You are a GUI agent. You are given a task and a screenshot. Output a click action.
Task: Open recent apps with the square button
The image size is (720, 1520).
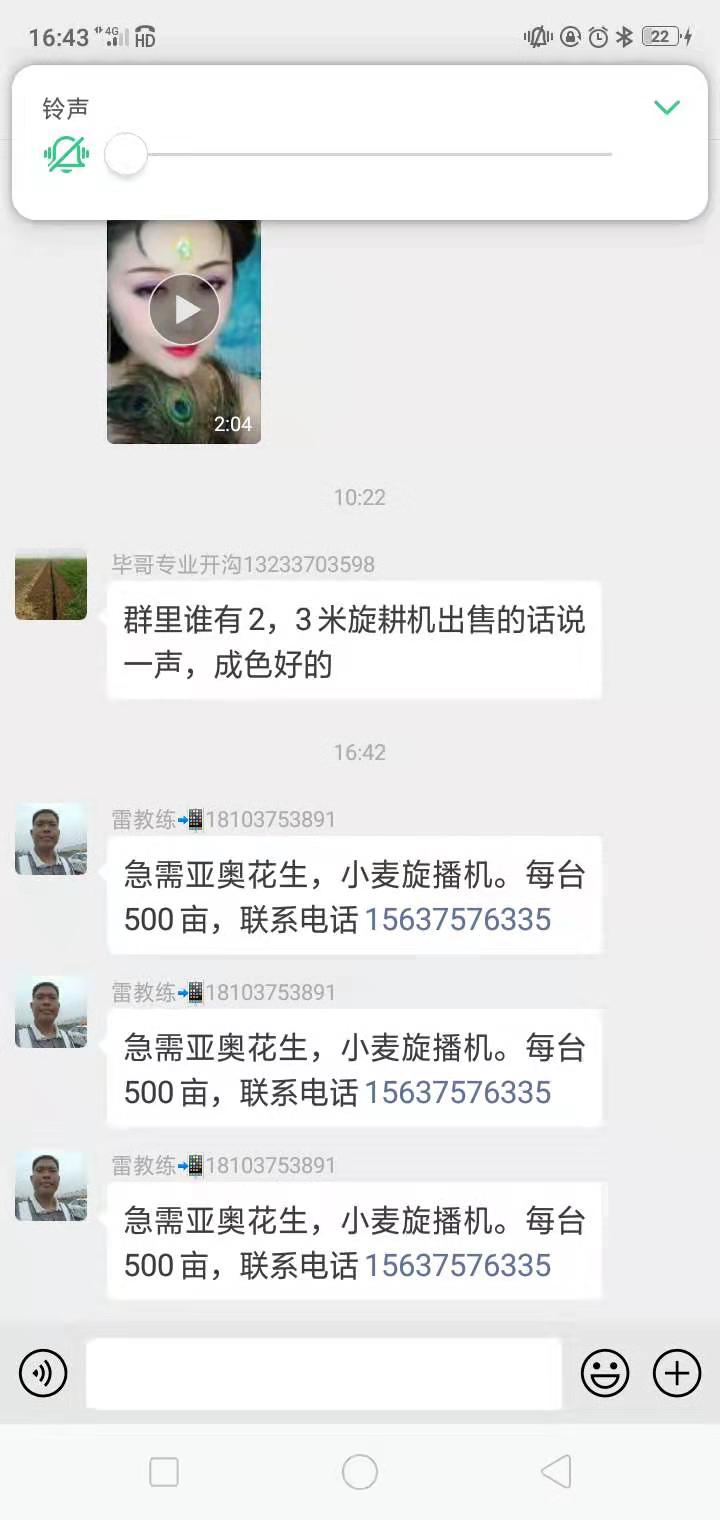click(x=164, y=1472)
